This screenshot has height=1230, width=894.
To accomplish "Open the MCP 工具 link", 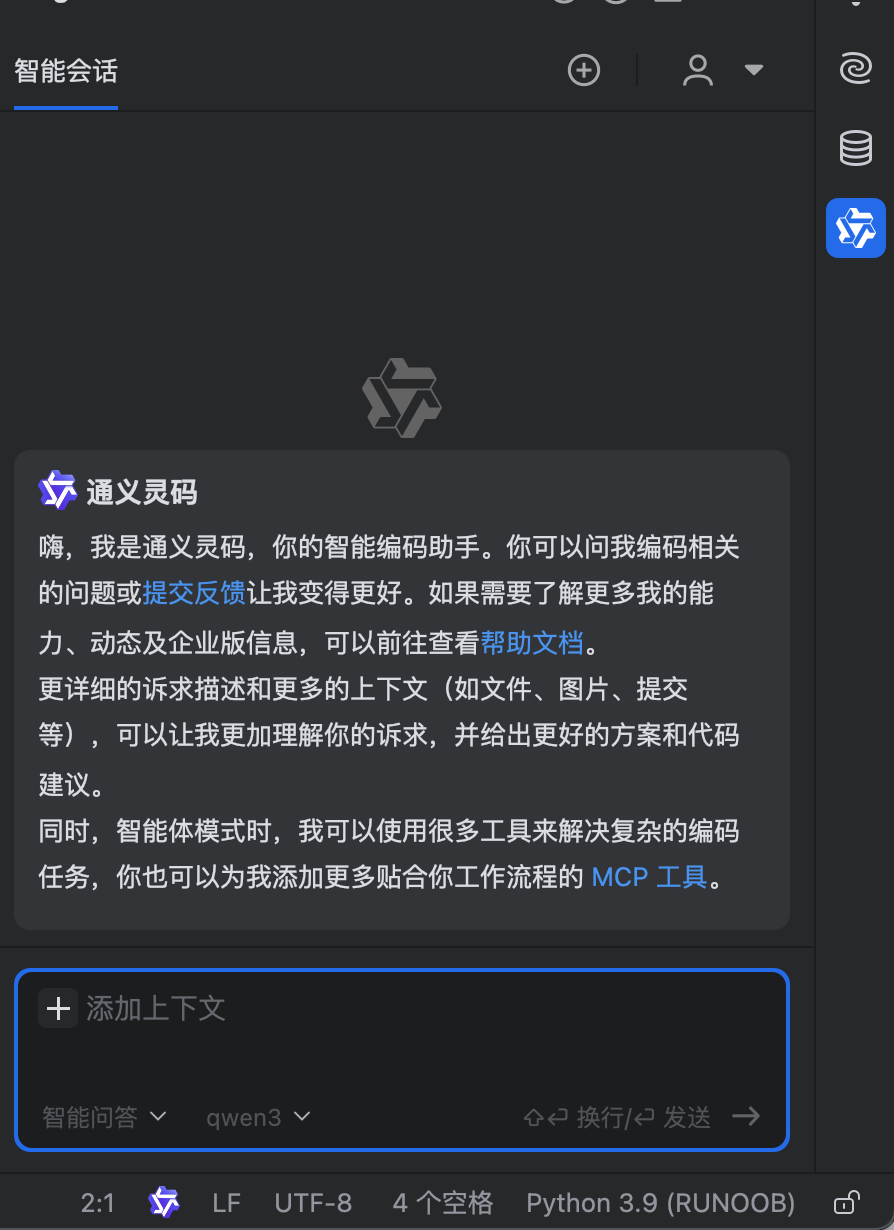I will point(649,878).
